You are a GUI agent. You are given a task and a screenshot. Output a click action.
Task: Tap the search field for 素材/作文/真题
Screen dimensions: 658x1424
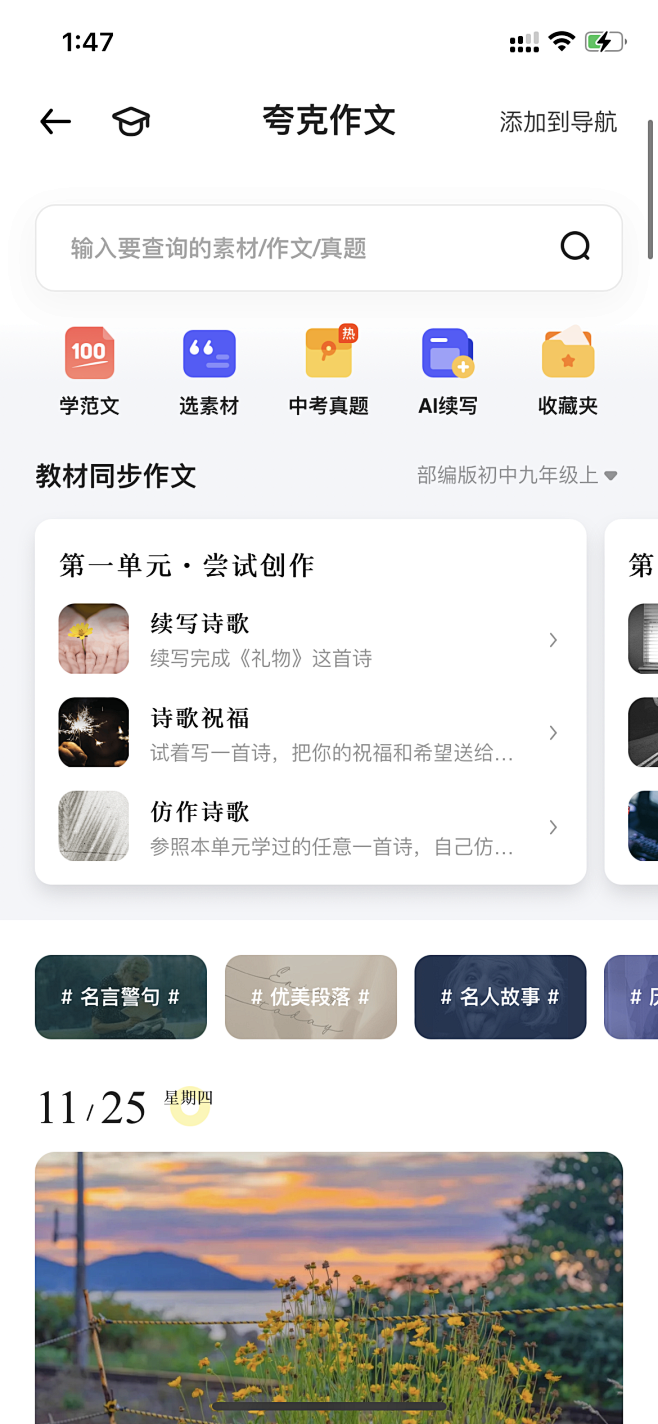tap(300, 248)
